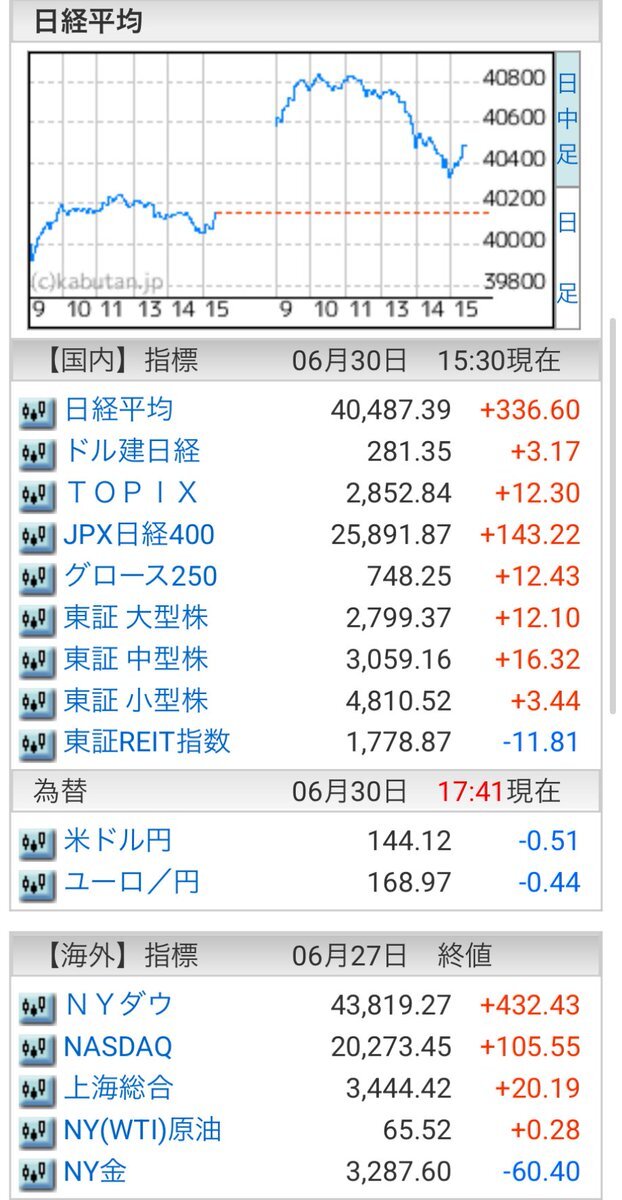Open the NY金 gold price link
622x1200 pixels.
click(x=95, y=1171)
